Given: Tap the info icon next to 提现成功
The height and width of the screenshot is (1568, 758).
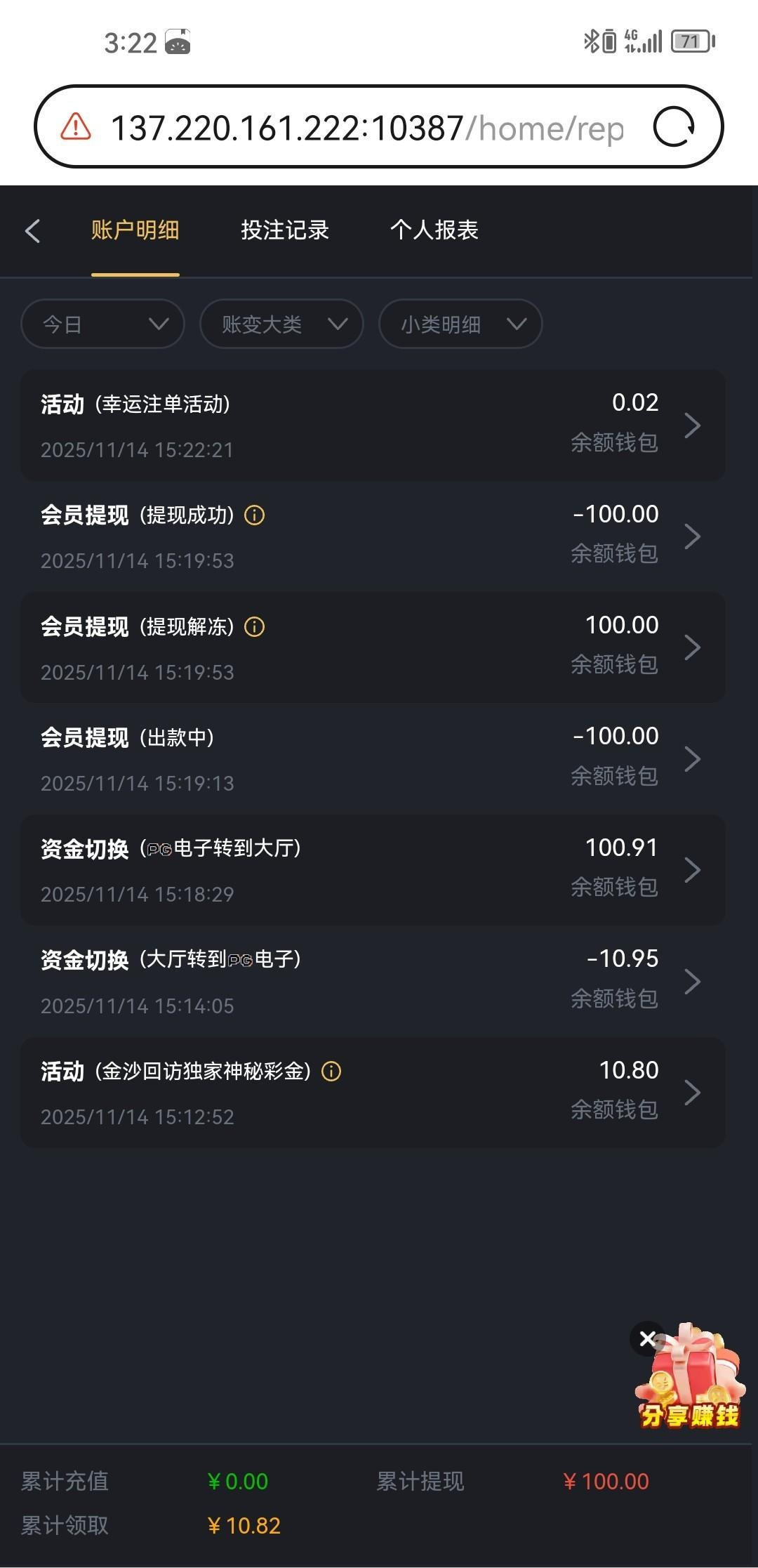Looking at the screenshot, I should pyautogui.click(x=254, y=515).
